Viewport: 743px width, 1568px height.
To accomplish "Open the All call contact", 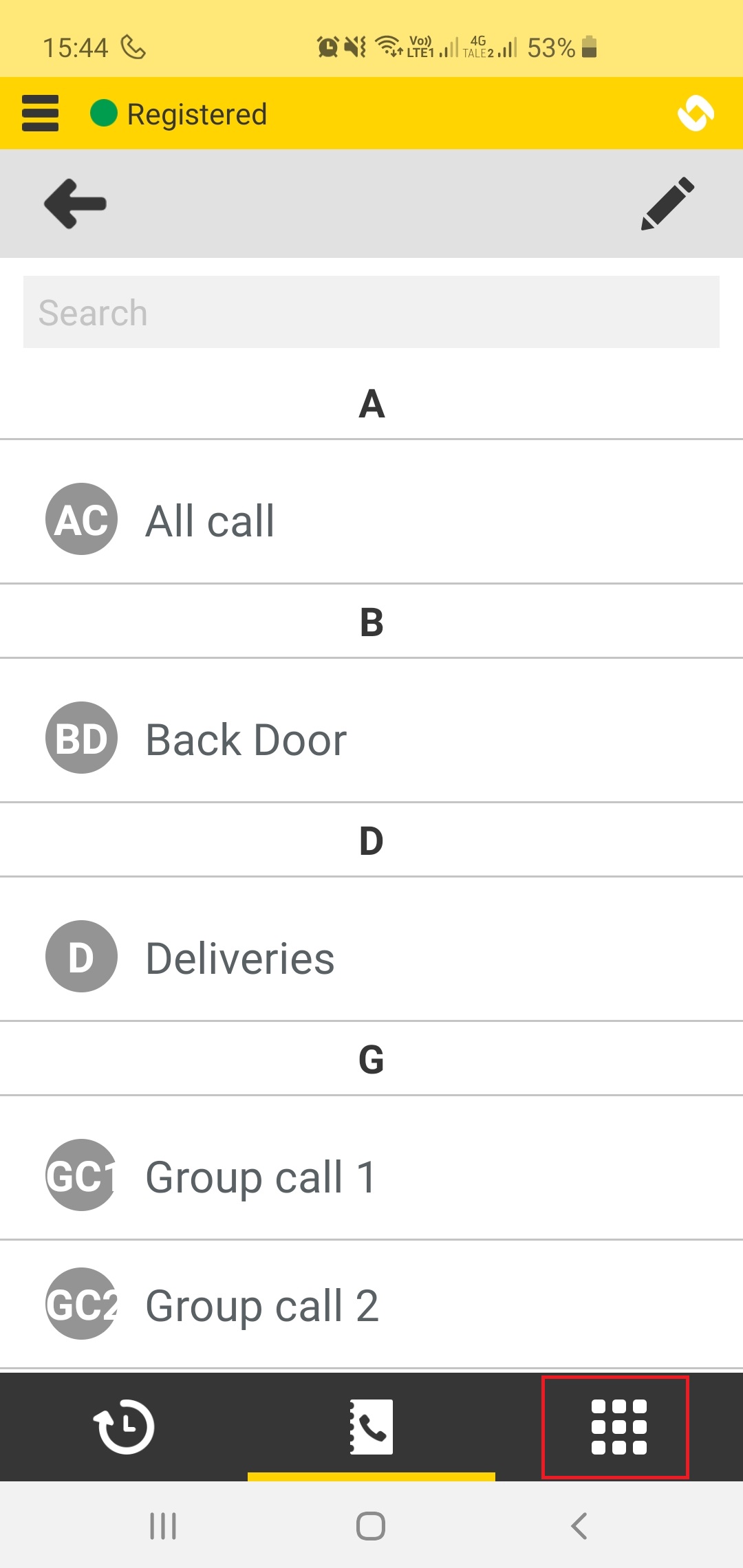I will tap(371, 520).
